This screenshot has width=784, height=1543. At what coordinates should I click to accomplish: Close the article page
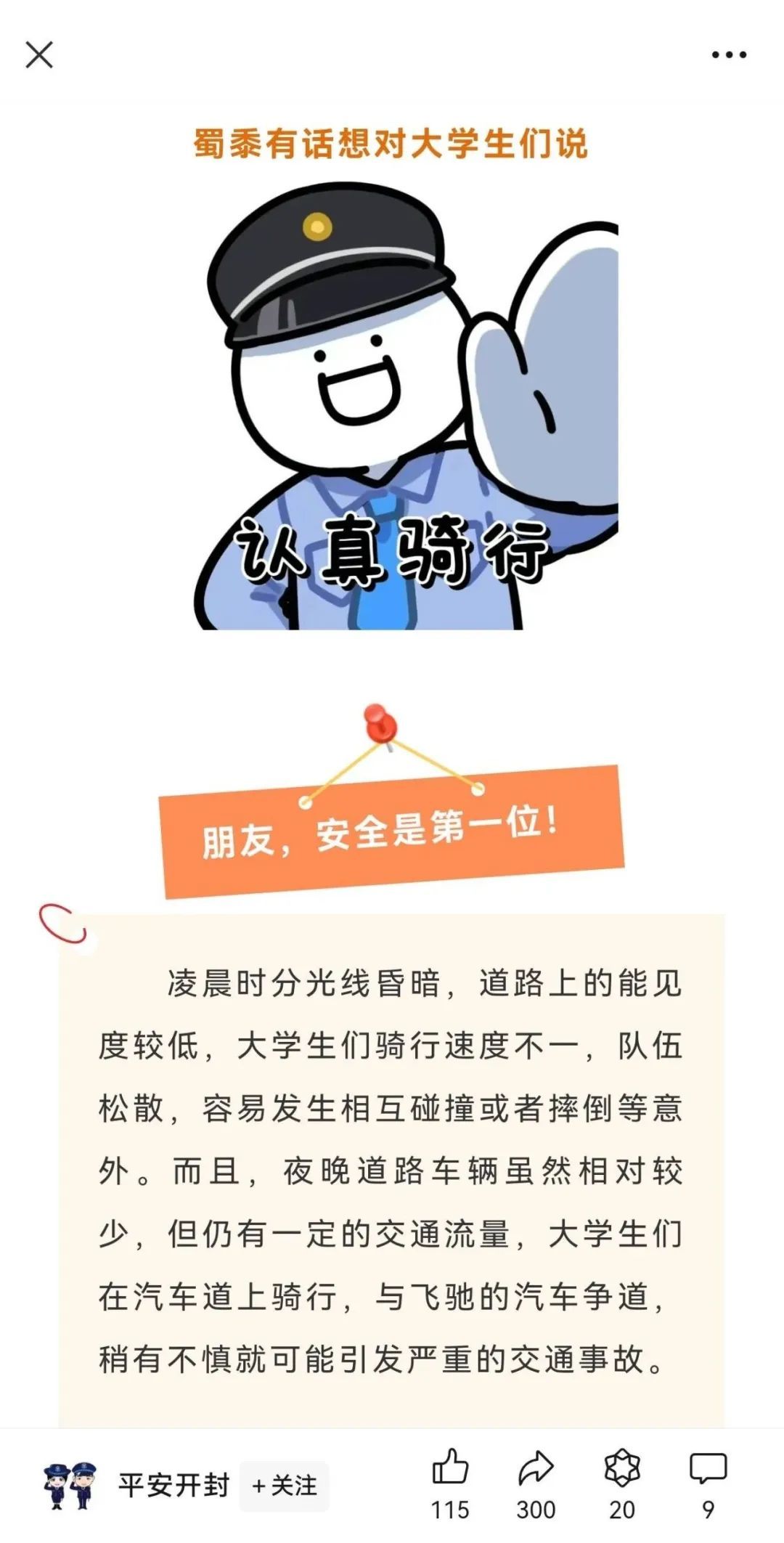coord(39,54)
